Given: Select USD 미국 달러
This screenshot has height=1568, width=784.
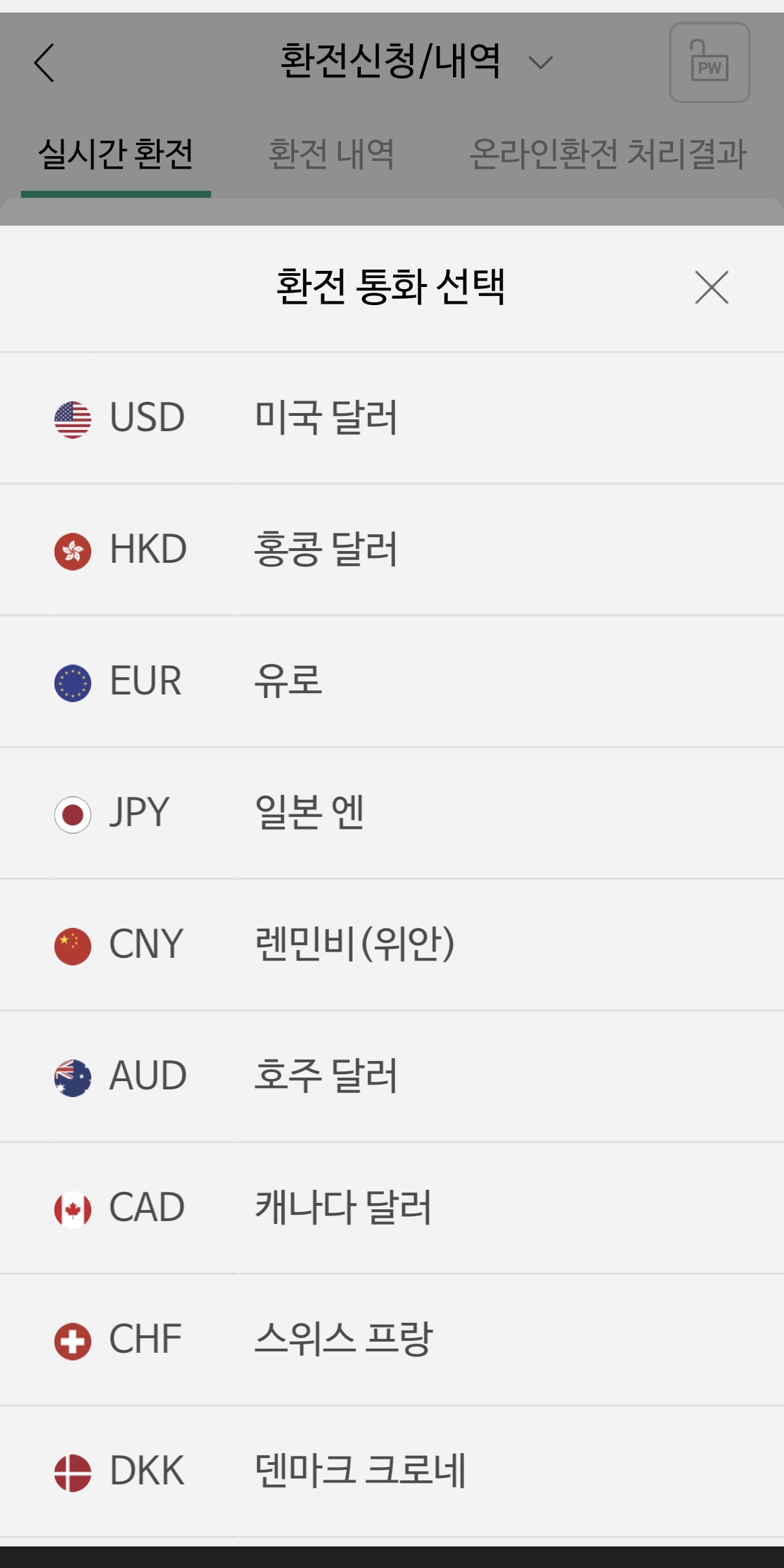Looking at the screenshot, I should [392, 418].
